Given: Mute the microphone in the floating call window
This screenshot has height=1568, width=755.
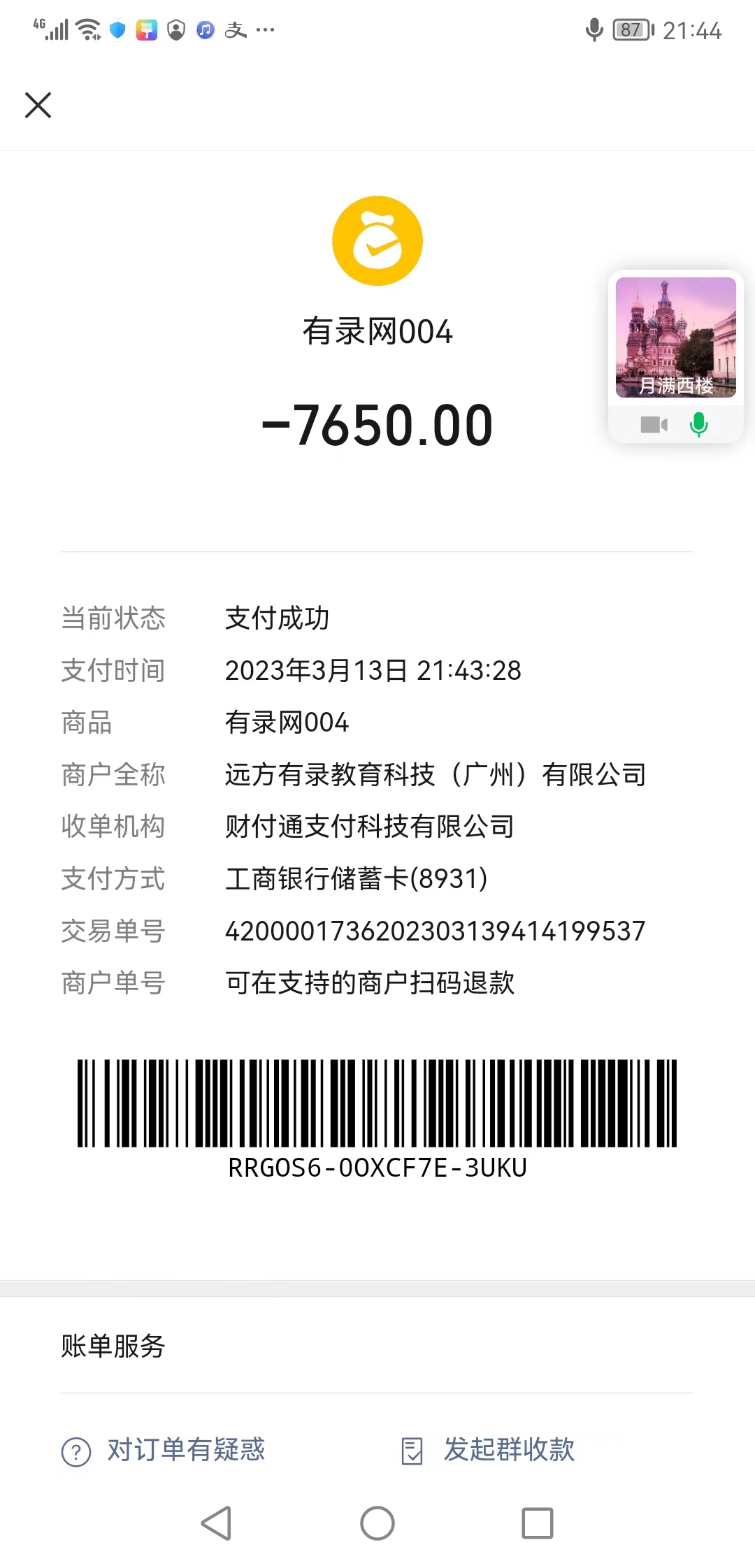Looking at the screenshot, I should pos(698,425).
